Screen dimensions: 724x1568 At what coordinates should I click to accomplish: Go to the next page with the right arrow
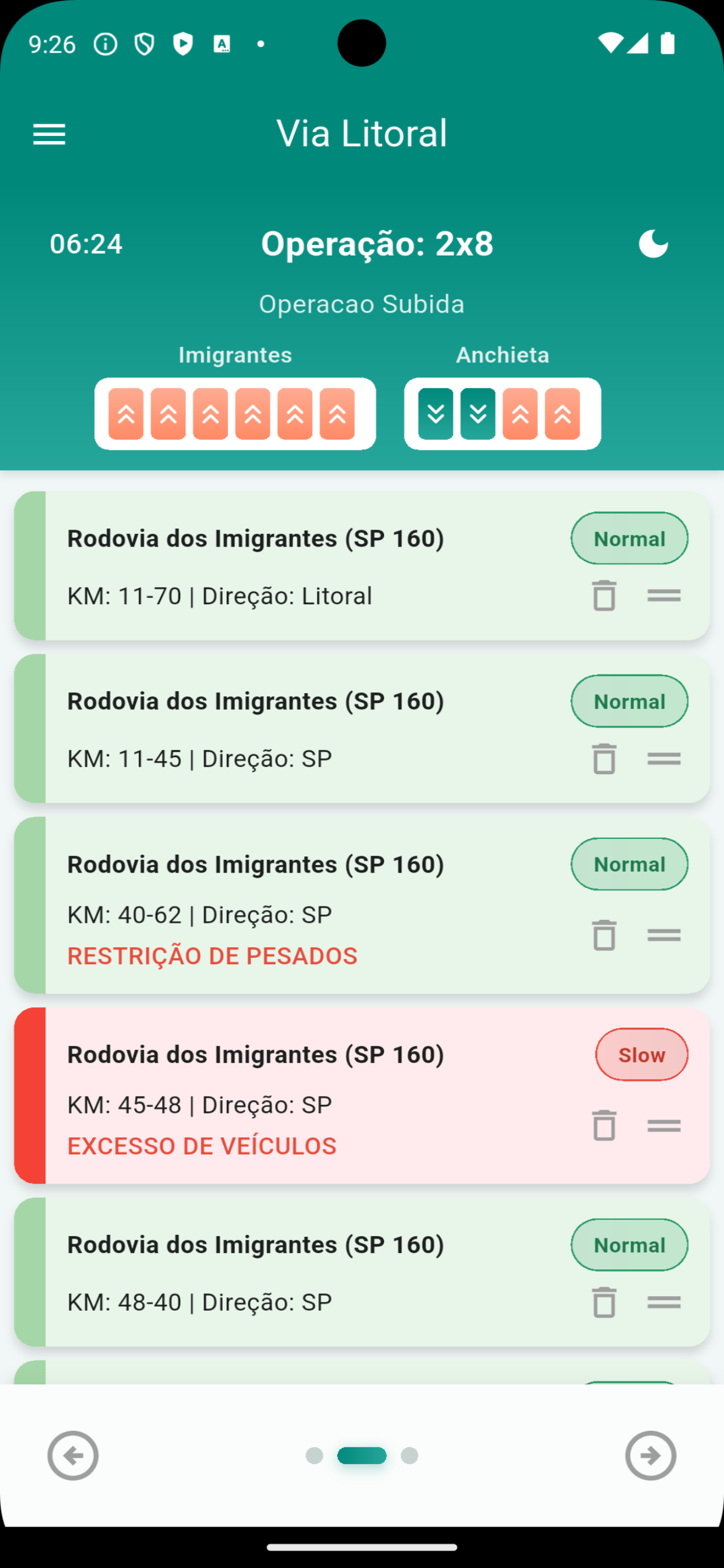651,1457
